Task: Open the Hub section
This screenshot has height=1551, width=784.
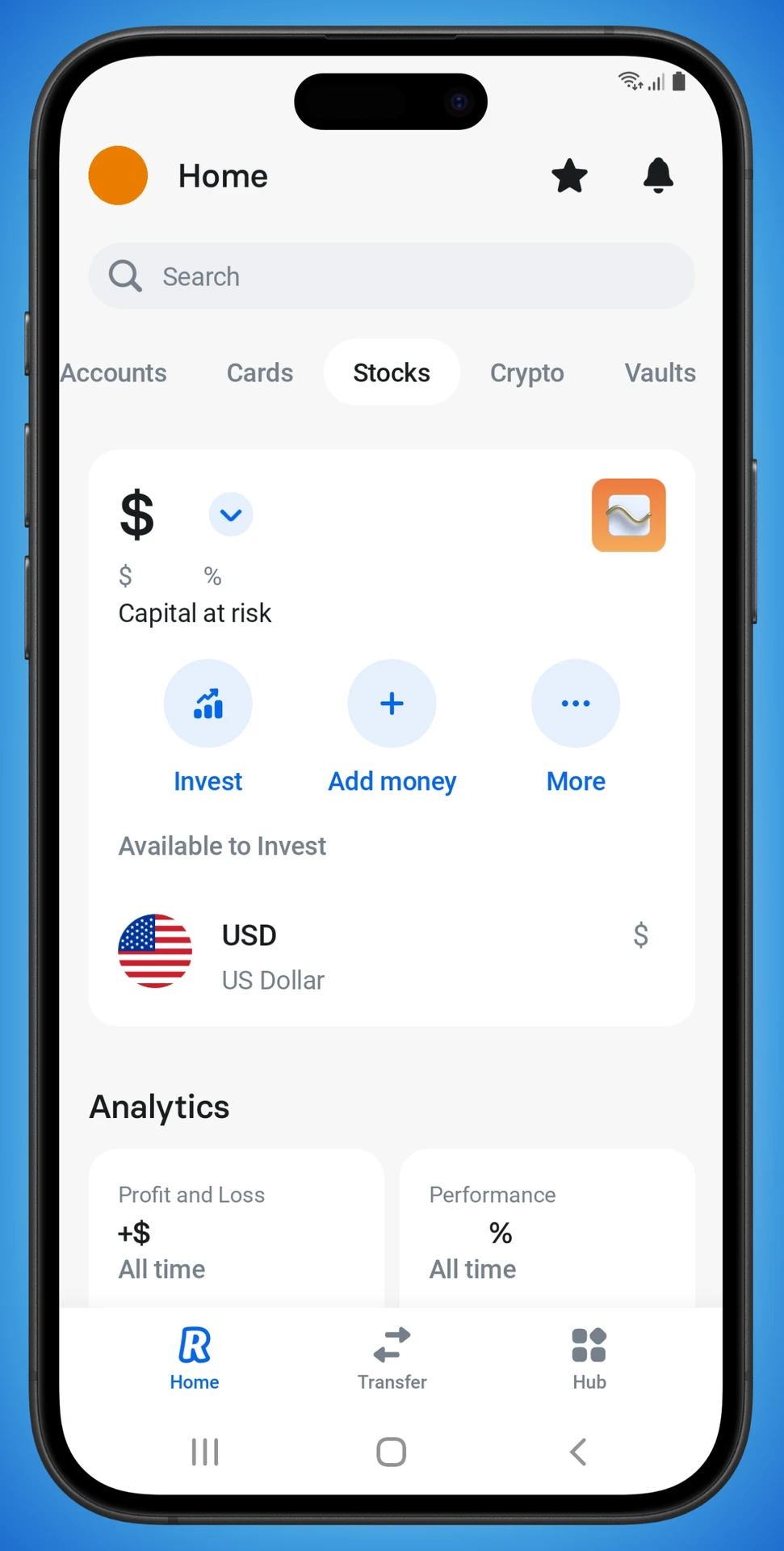Action: click(589, 1359)
